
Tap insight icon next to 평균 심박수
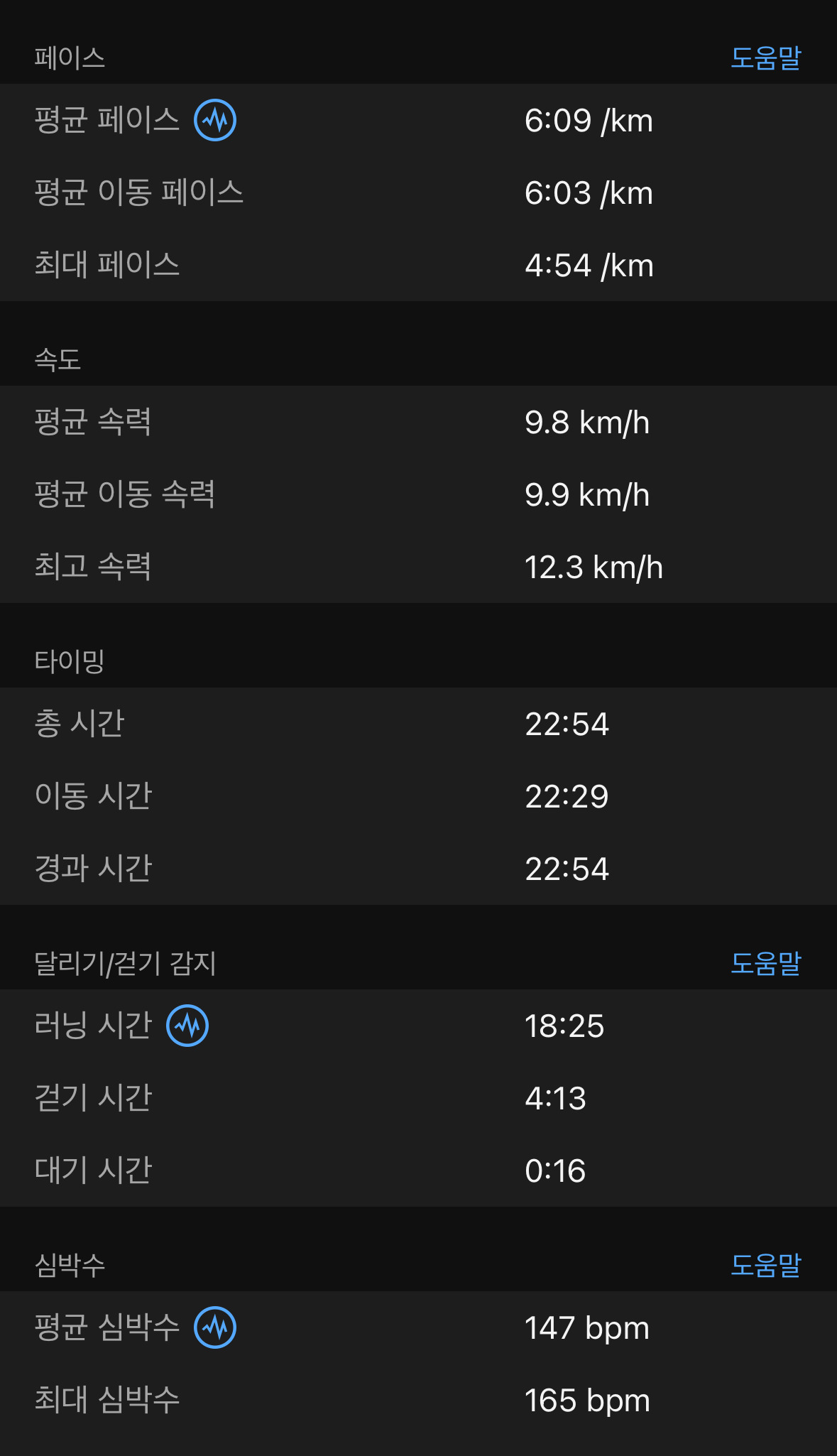click(x=215, y=1327)
